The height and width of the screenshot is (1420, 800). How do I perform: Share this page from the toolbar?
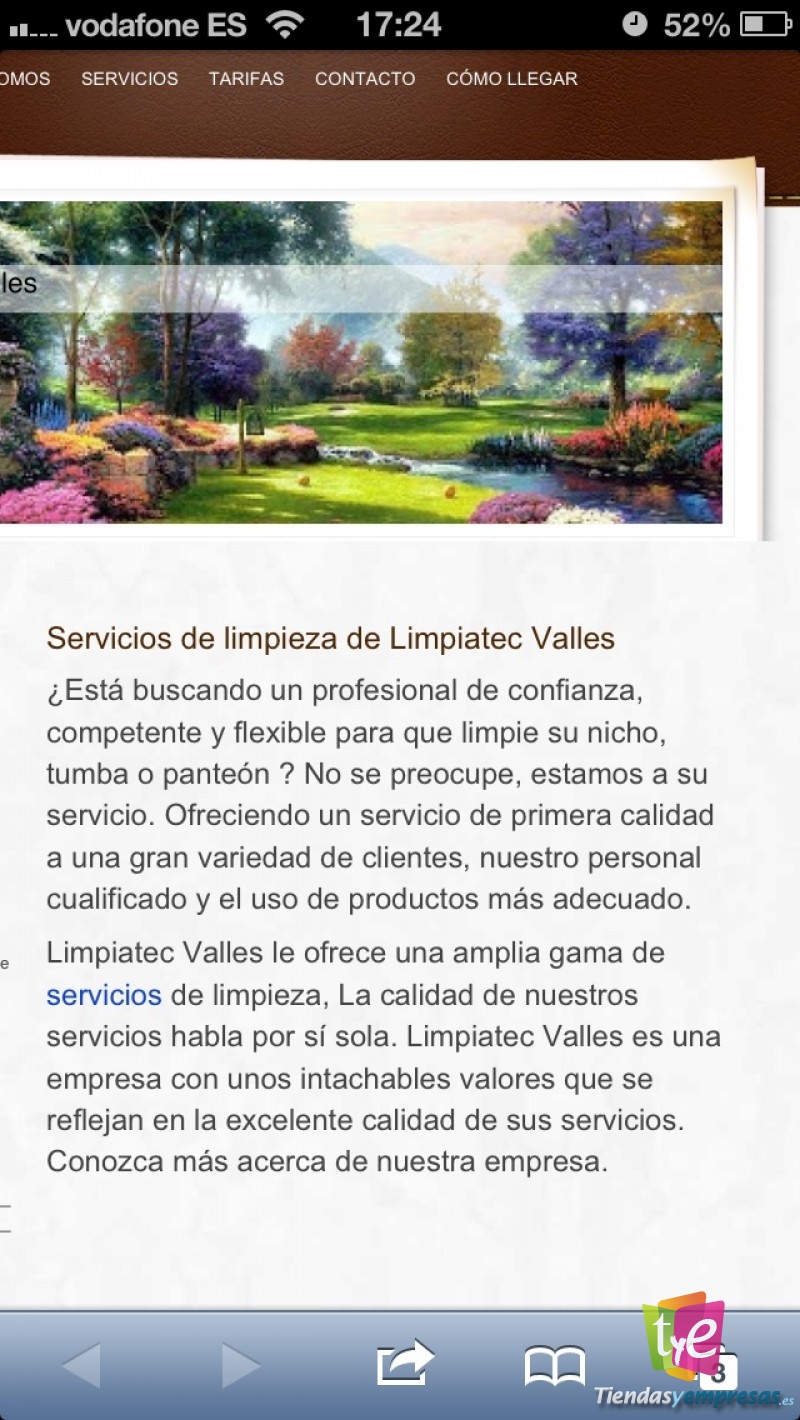pyautogui.click(x=405, y=1363)
